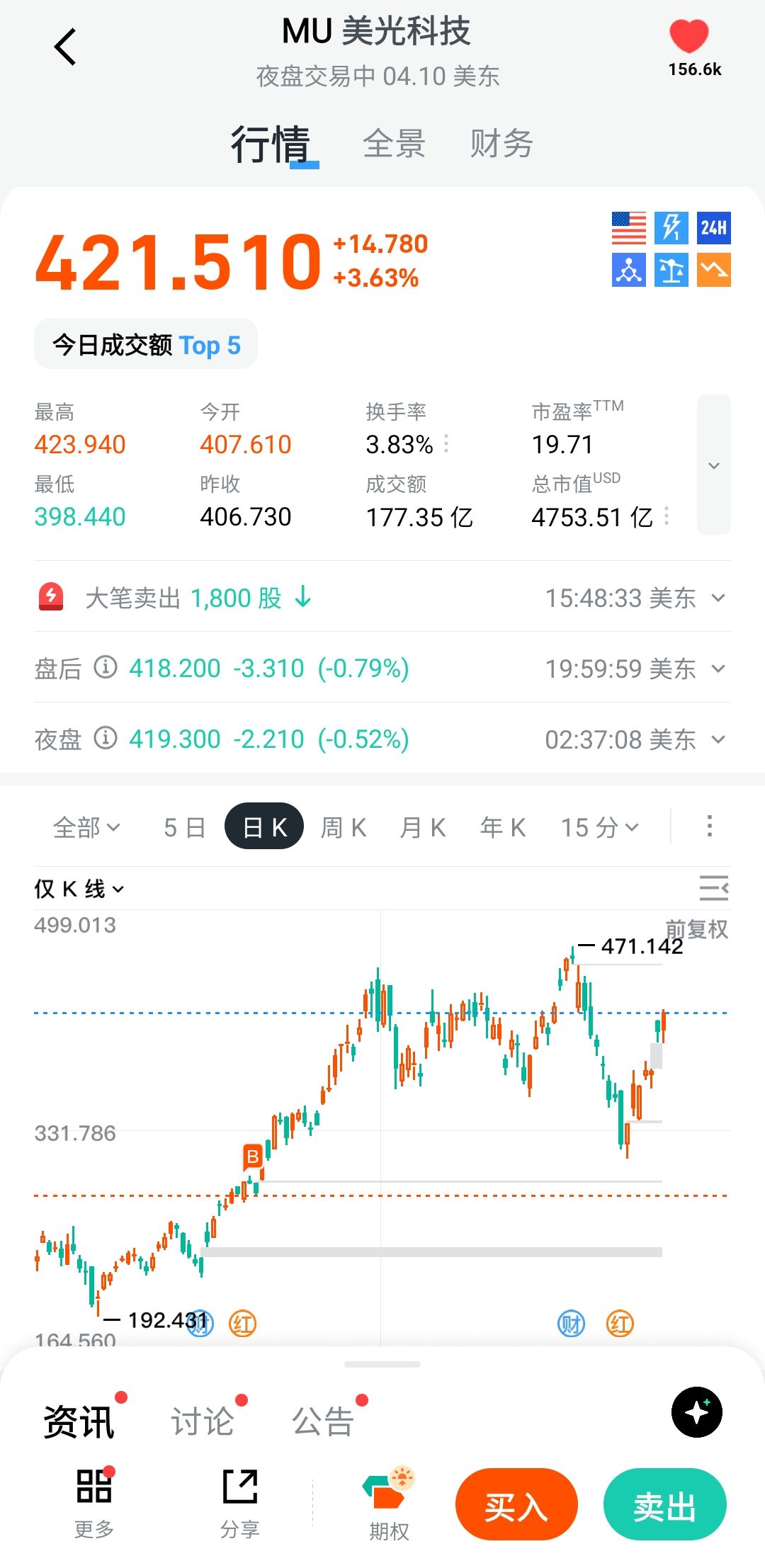This screenshot has width=765, height=1568.
Task: Select the 周K chart view
Action: [344, 827]
